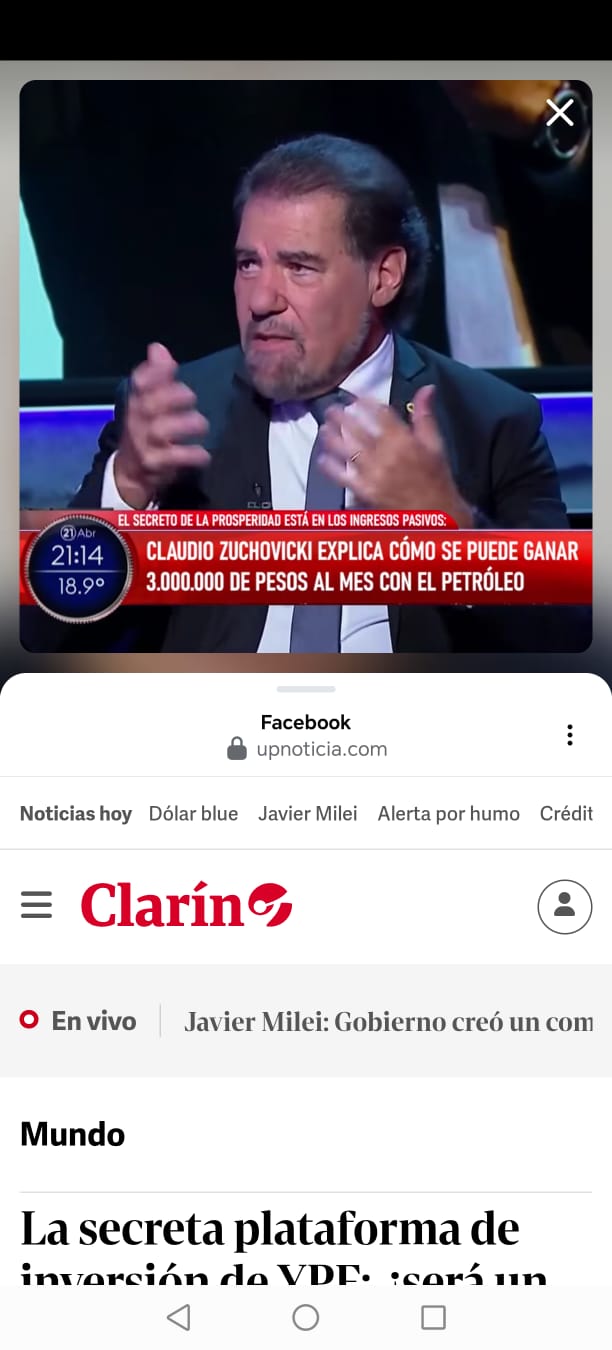Tap the browser sheet drag handle
This screenshot has width=612, height=1350.
point(306,689)
